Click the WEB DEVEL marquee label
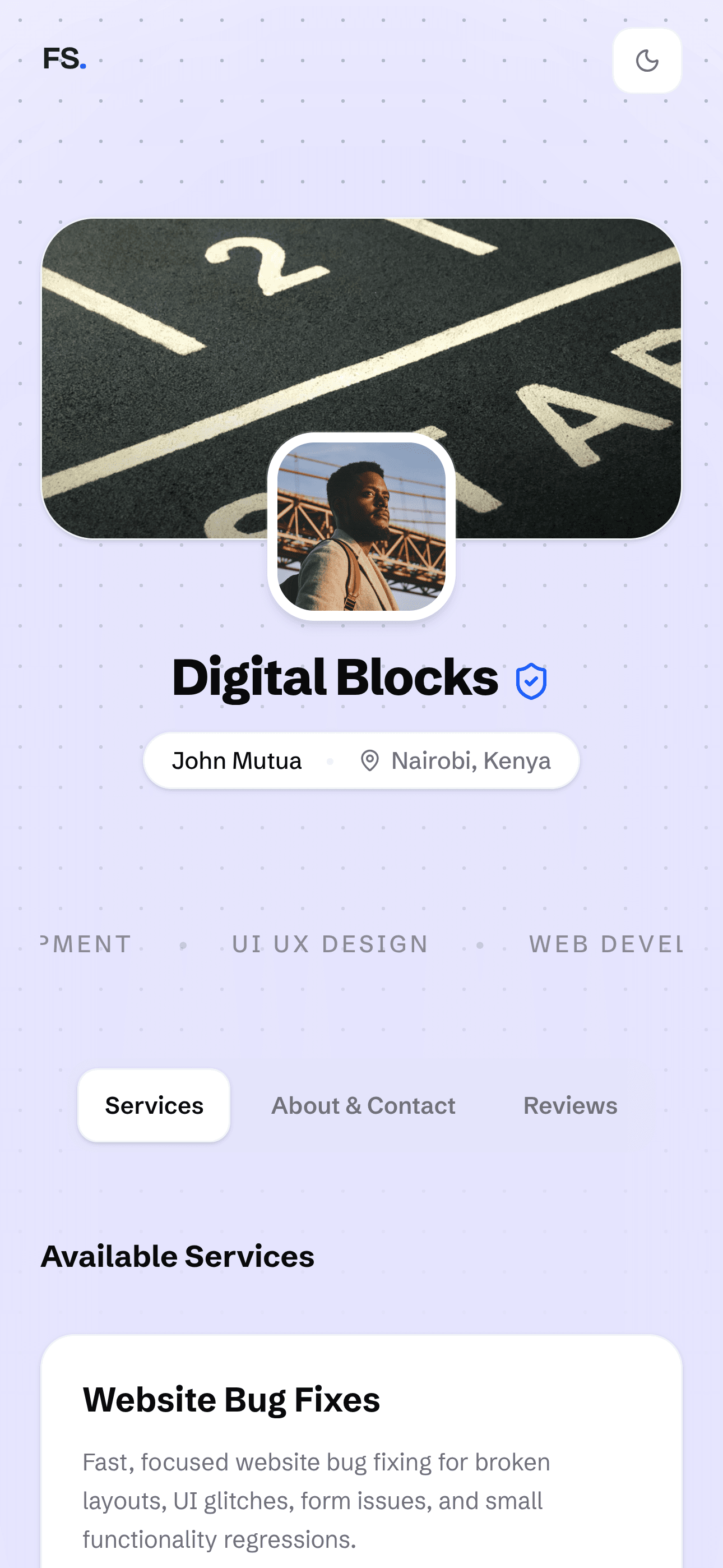 pyautogui.click(x=606, y=944)
